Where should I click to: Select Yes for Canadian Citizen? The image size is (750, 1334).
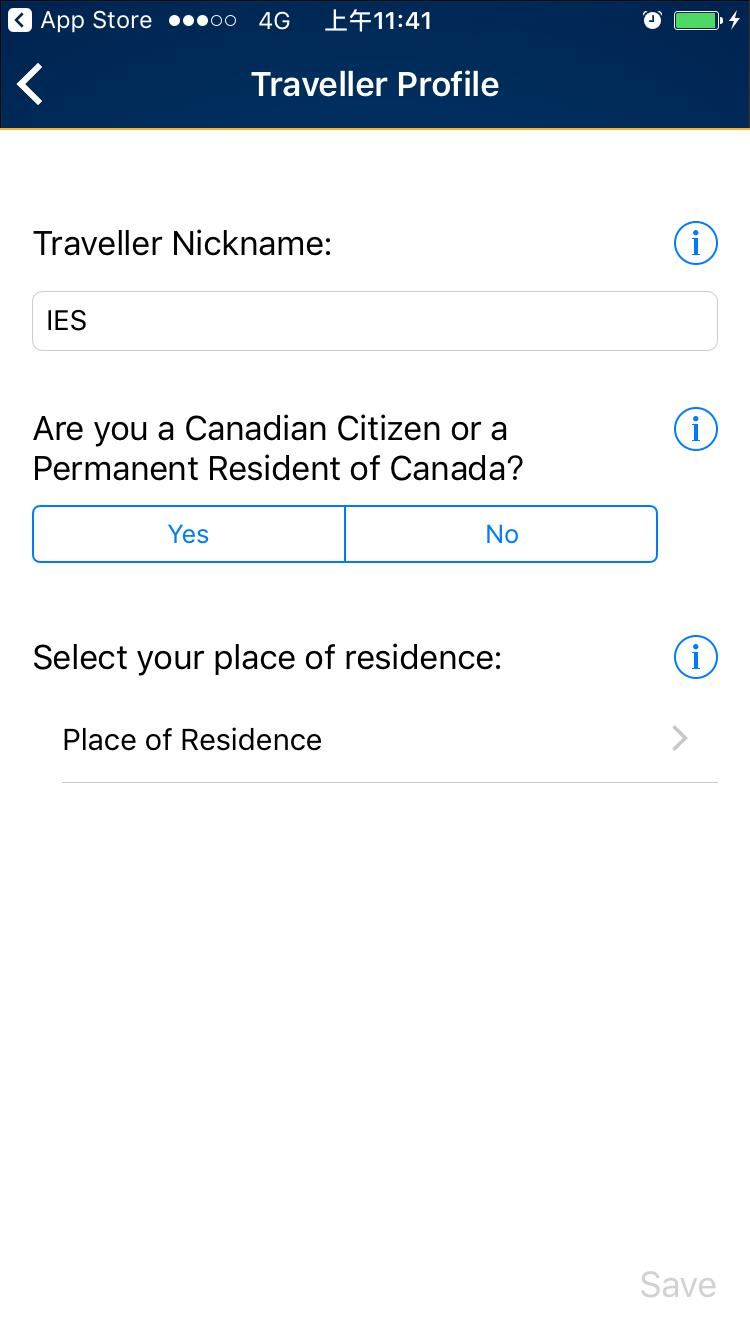pos(189,534)
